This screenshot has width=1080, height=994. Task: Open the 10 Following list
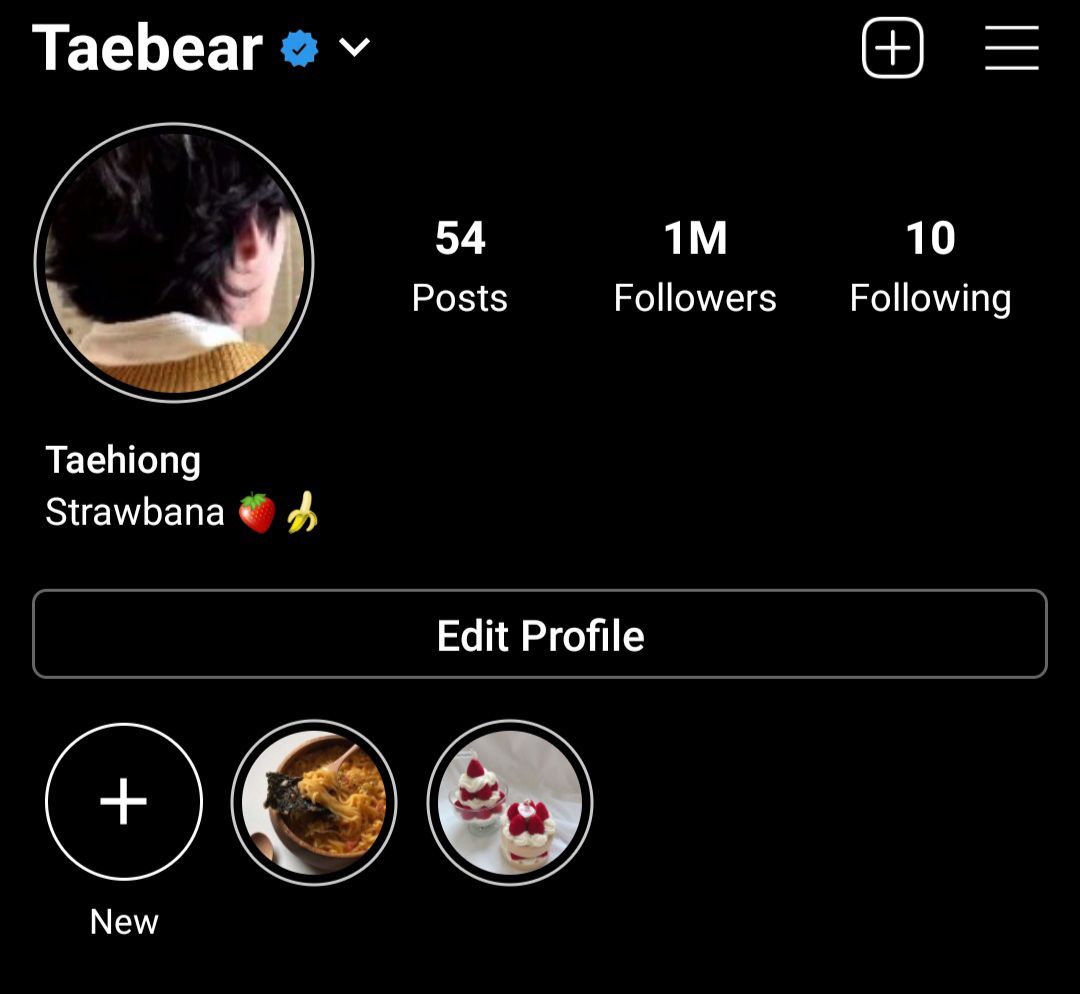931,267
